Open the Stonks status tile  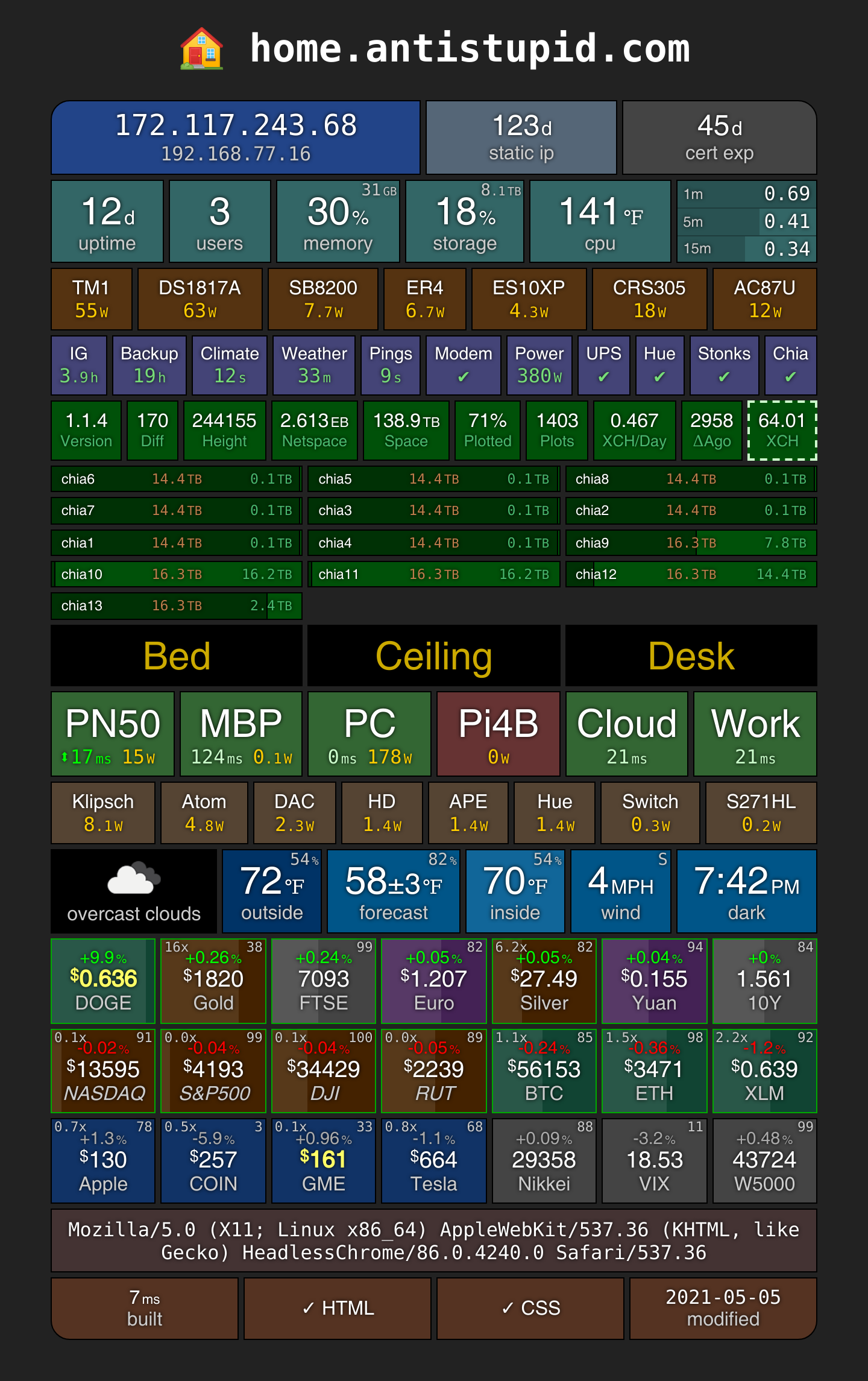point(724,365)
